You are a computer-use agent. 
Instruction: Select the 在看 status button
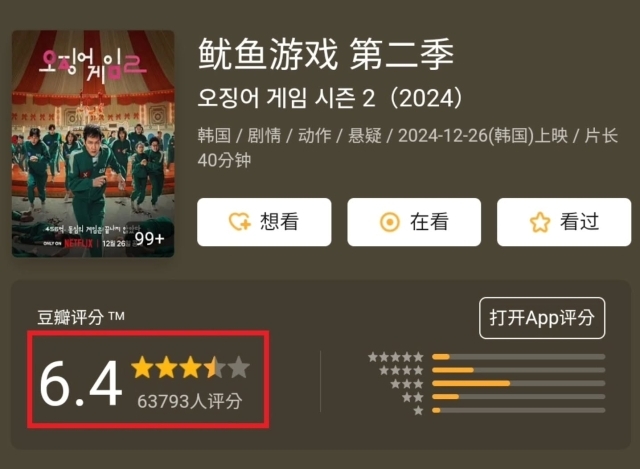[x=414, y=222]
